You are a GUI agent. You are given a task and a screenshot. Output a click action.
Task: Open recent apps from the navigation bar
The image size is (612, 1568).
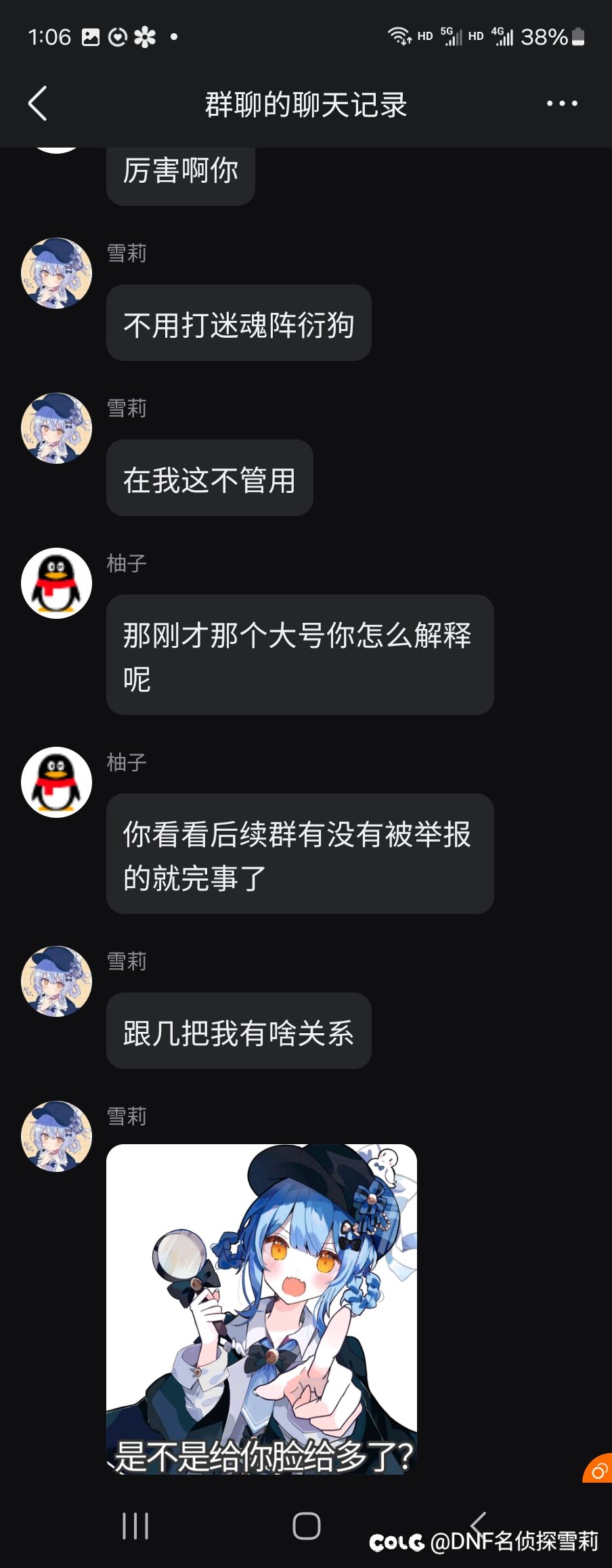(x=135, y=1526)
